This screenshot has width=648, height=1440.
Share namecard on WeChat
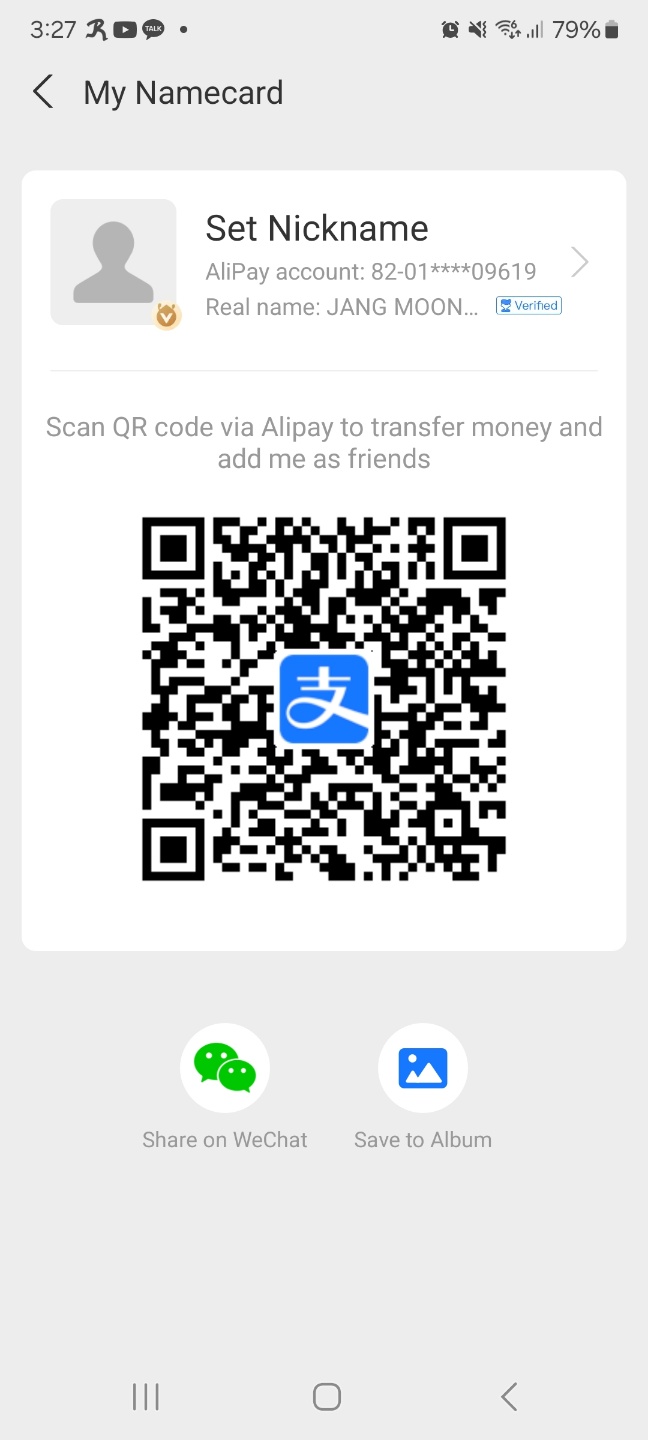point(225,1068)
